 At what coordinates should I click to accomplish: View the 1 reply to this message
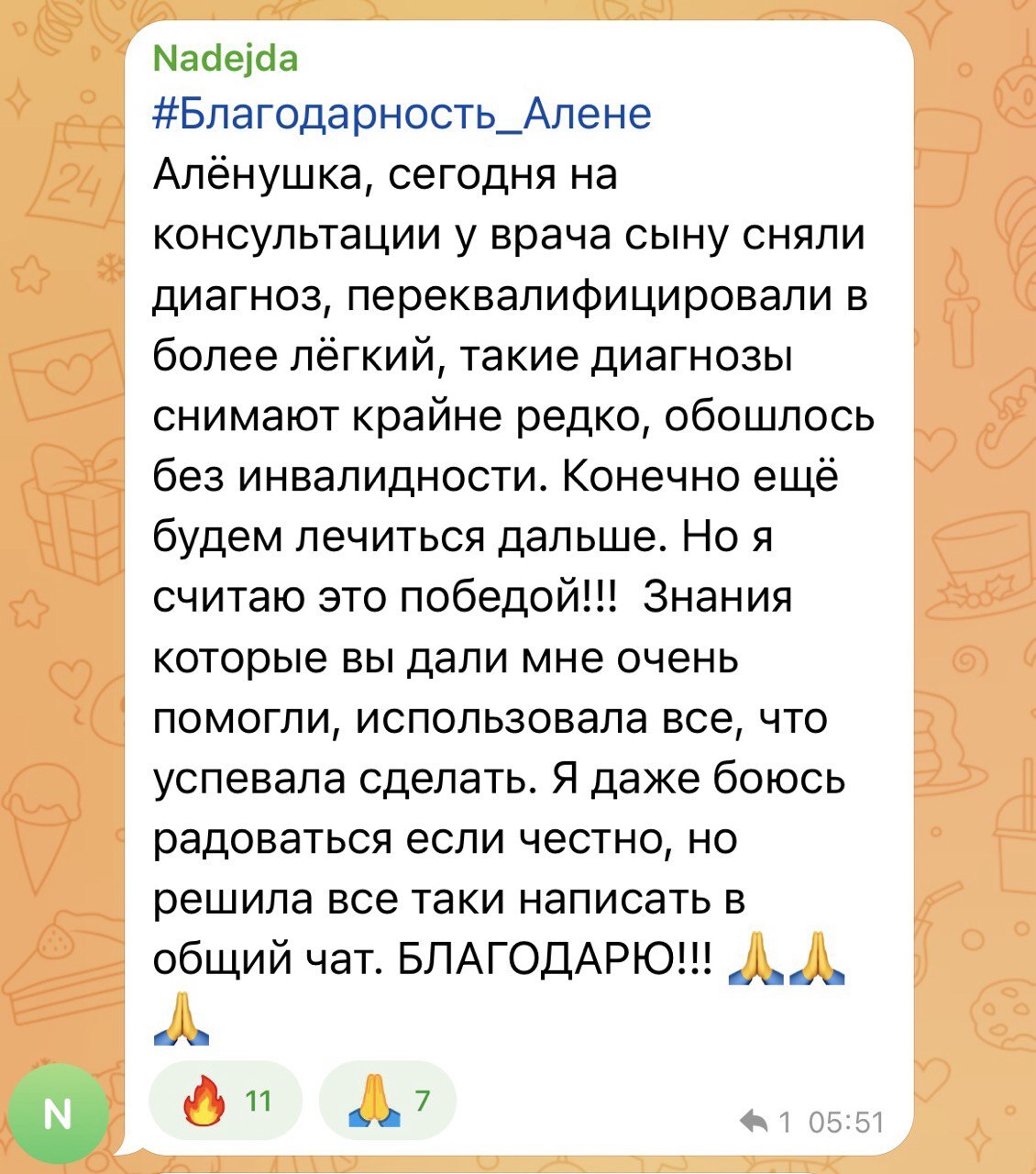[765, 1122]
